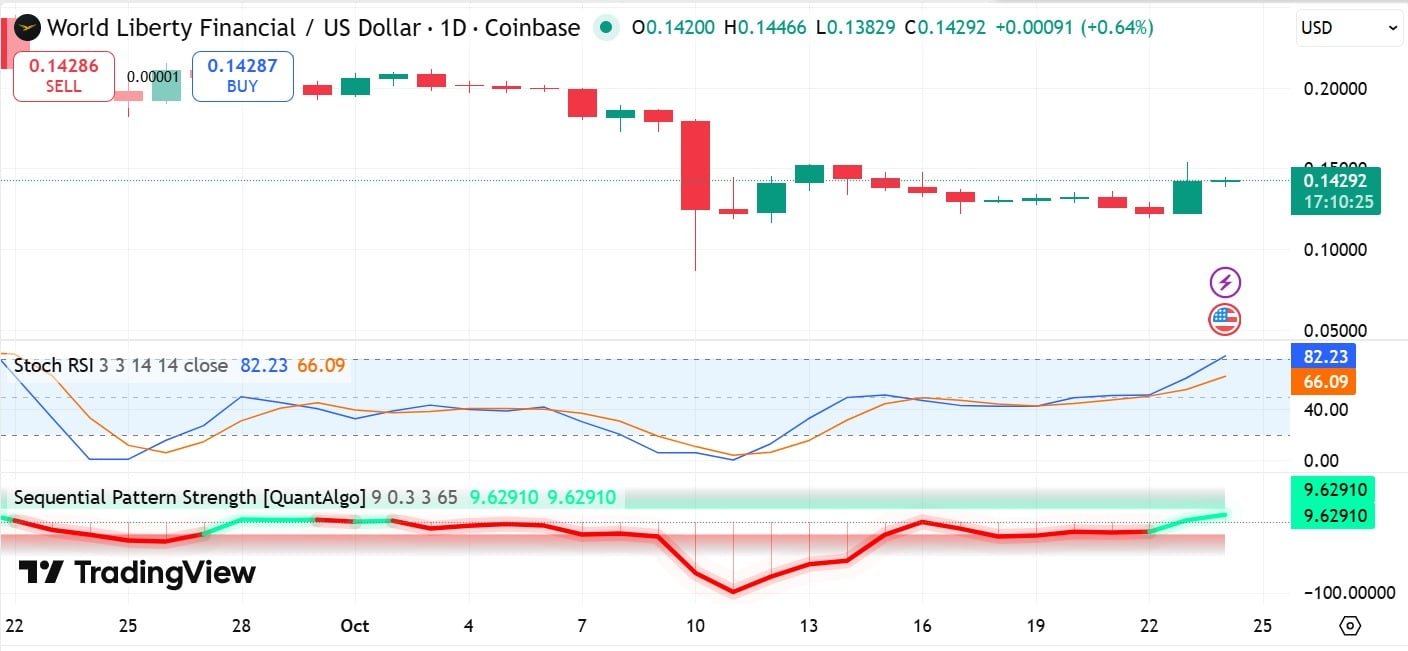This screenshot has height=651, width=1408.
Task: Open the chart settings hexagon icon
Action: [x=1350, y=626]
